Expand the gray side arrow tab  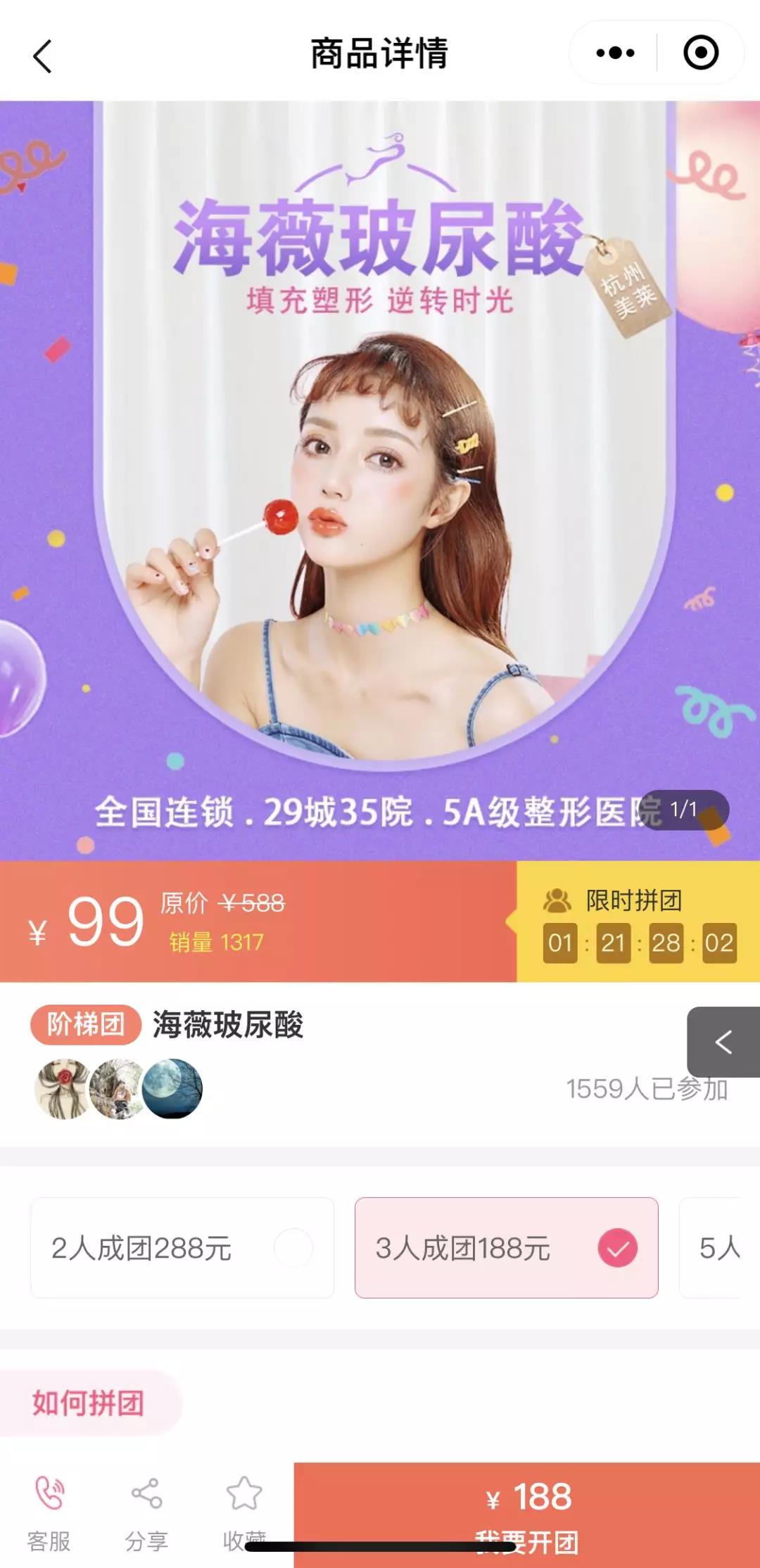tap(723, 1042)
